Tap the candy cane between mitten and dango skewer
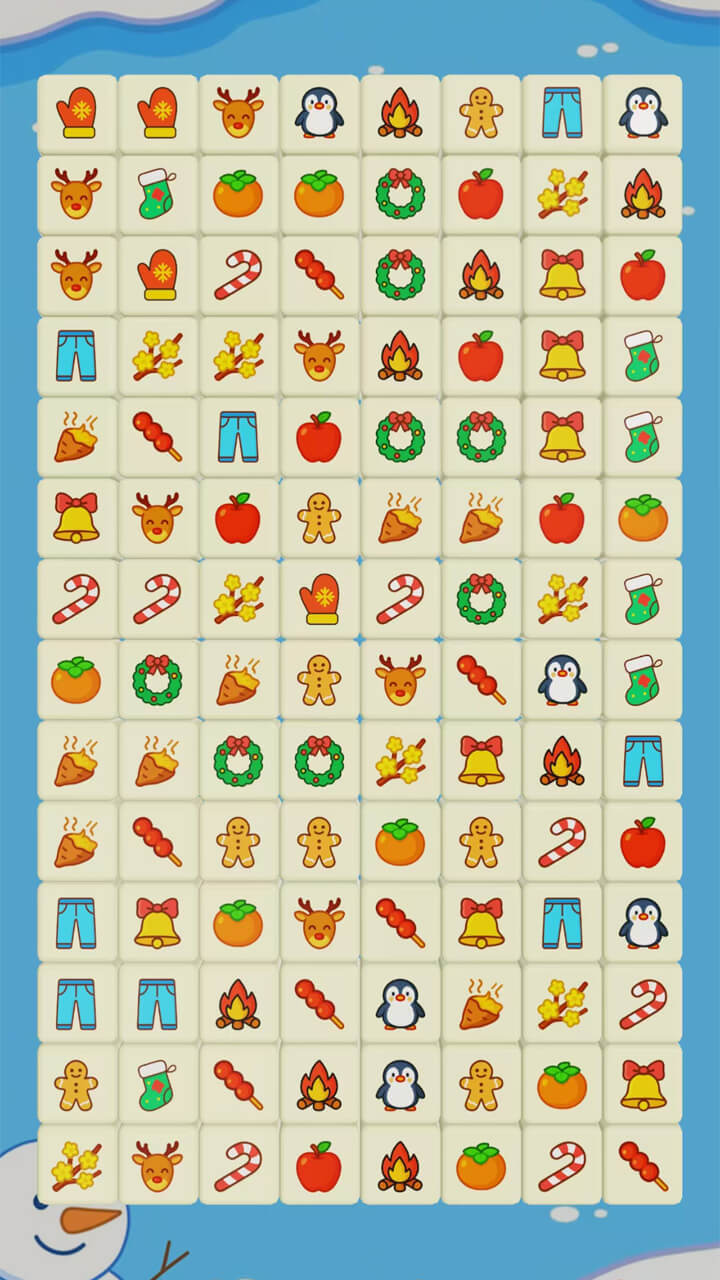This screenshot has width=720, height=1280. [x=238, y=276]
